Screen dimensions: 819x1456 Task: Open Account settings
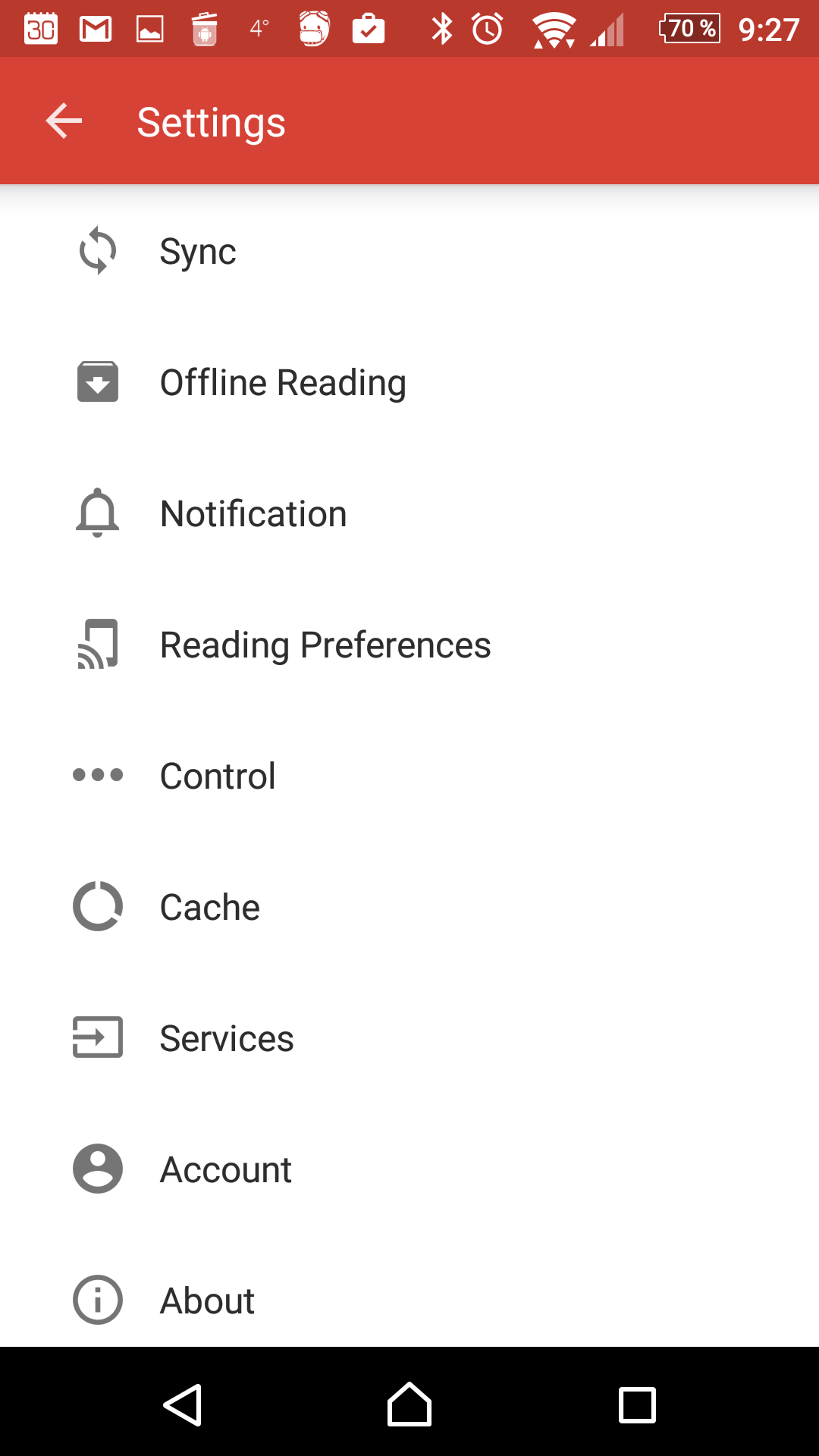coord(409,1169)
